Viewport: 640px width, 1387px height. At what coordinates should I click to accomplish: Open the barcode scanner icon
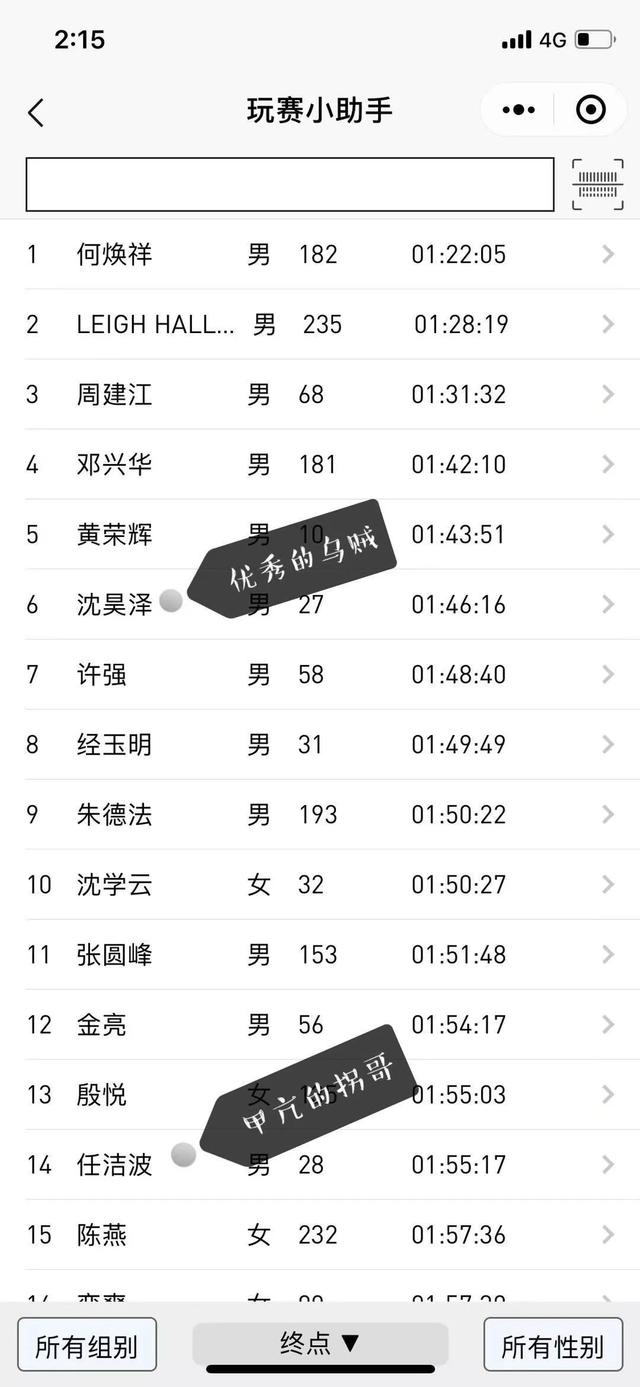[598, 184]
